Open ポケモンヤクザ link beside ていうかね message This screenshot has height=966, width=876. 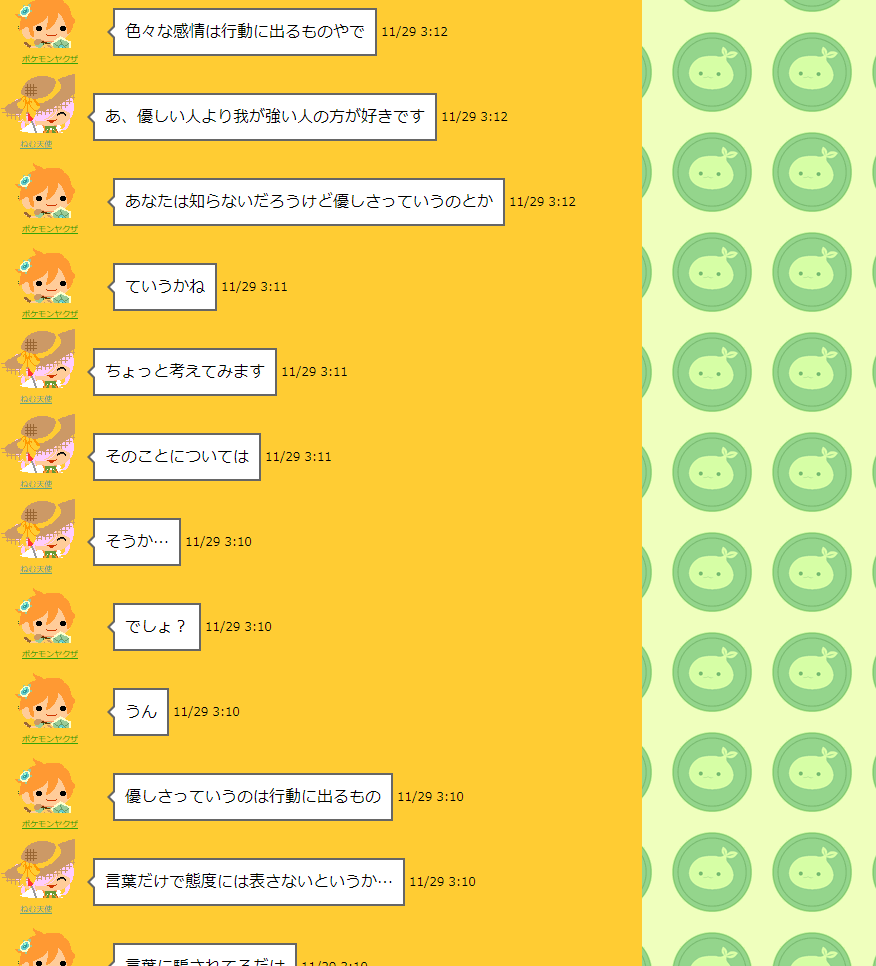[50, 314]
